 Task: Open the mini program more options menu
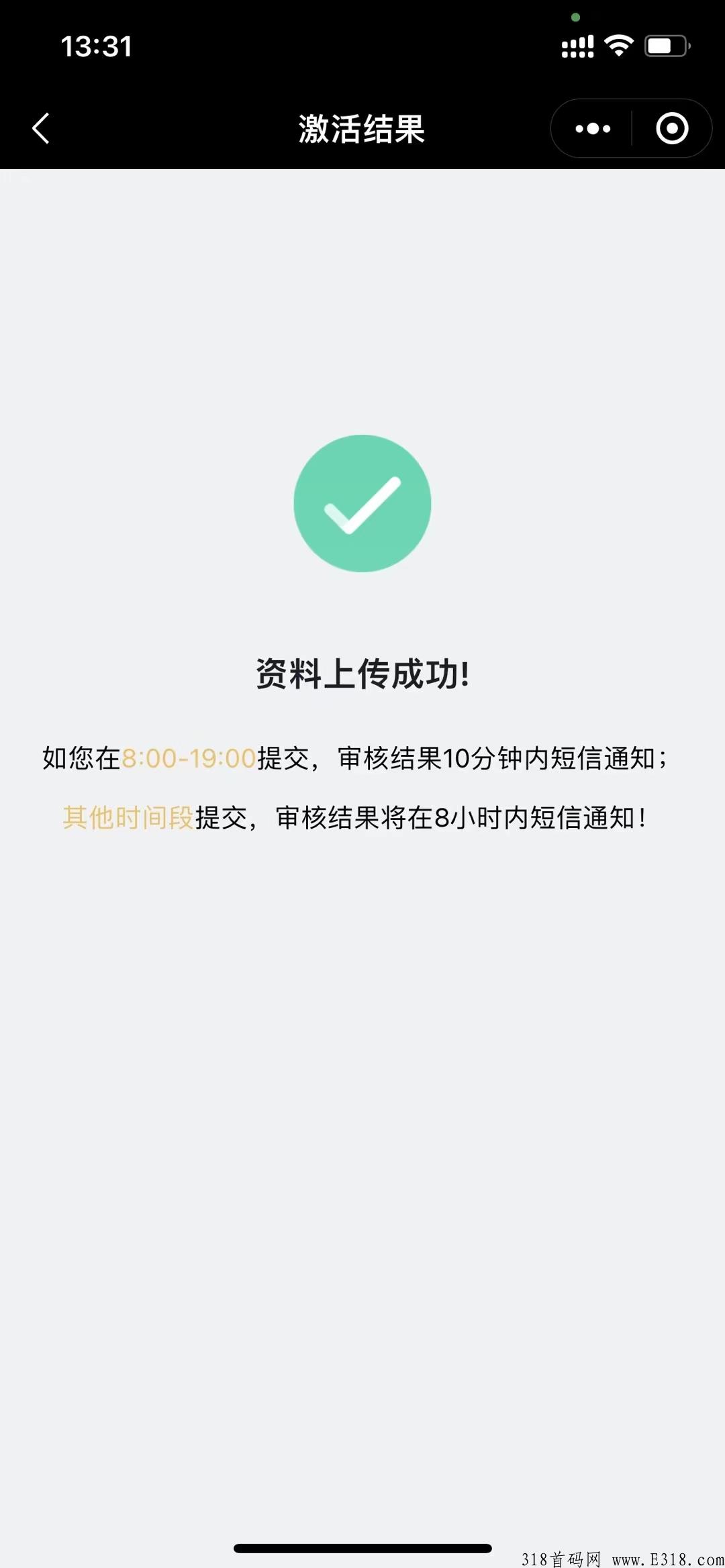click(593, 128)
